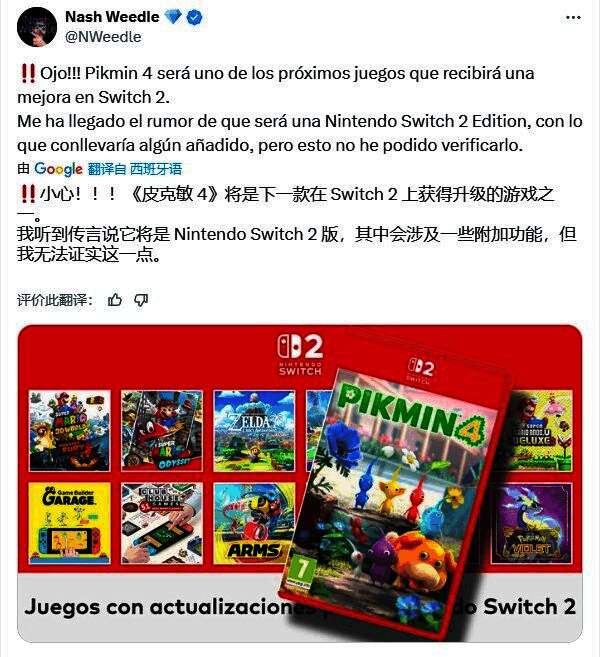Open the Pikmin 4 Switch 2 image

click(x=300, y=480)
